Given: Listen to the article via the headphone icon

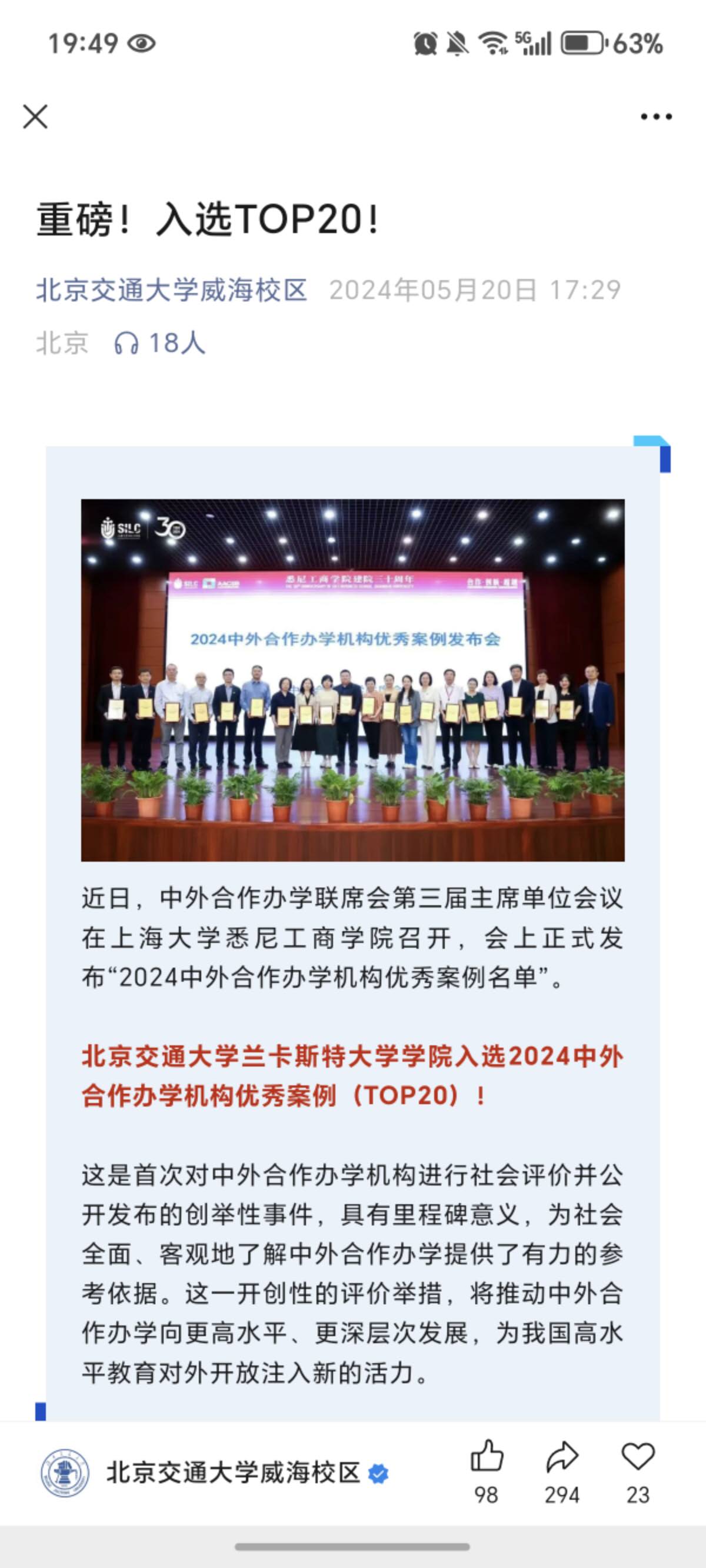Looking at the screenshot, I should click(x=126, y=343).
